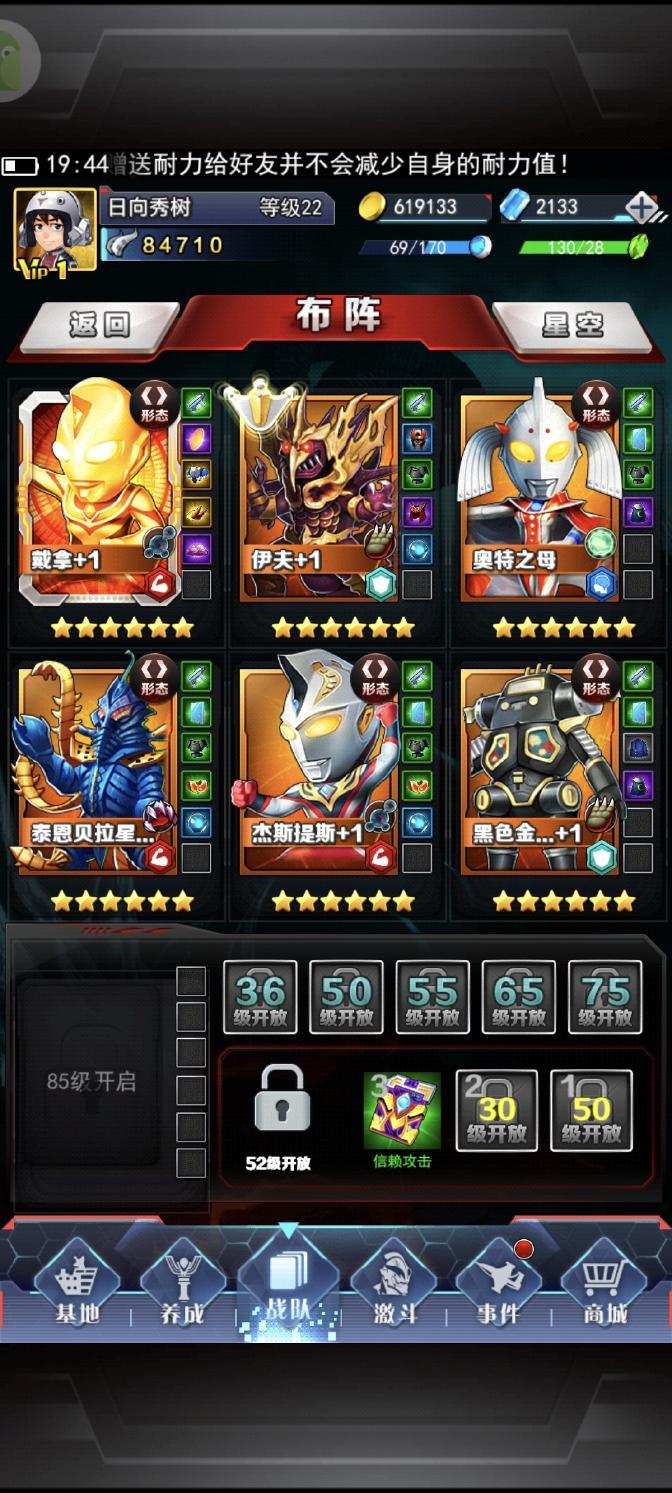Go to the 商城 tab
This screenshot has height=1493, width=672.
pos(605,1287)
